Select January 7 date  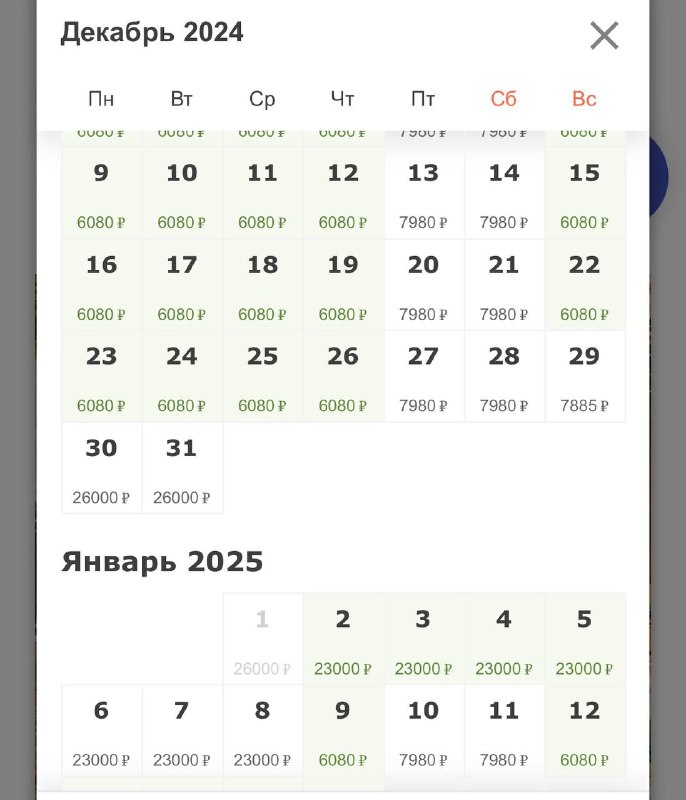(181, 731)
